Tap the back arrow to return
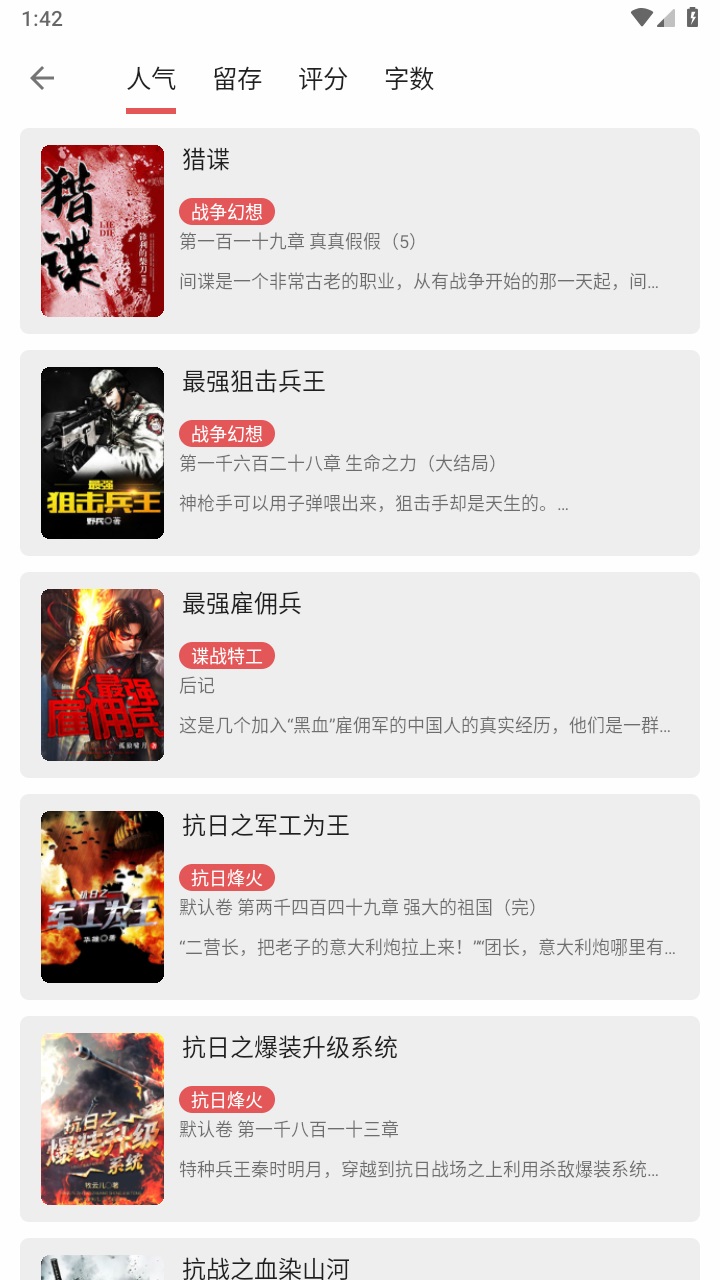720x1280 pixels. 41,77
